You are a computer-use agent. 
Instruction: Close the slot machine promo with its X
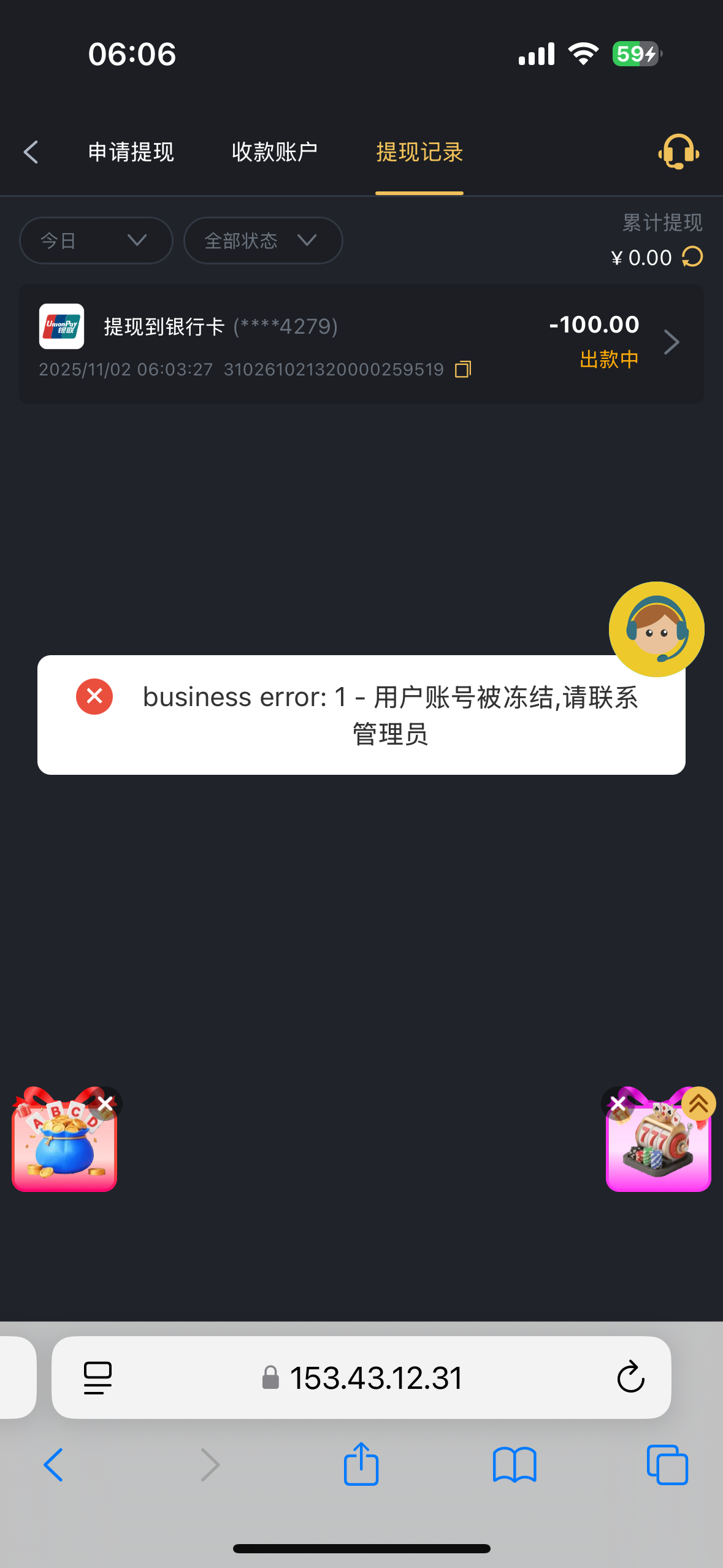point(618,1104)
